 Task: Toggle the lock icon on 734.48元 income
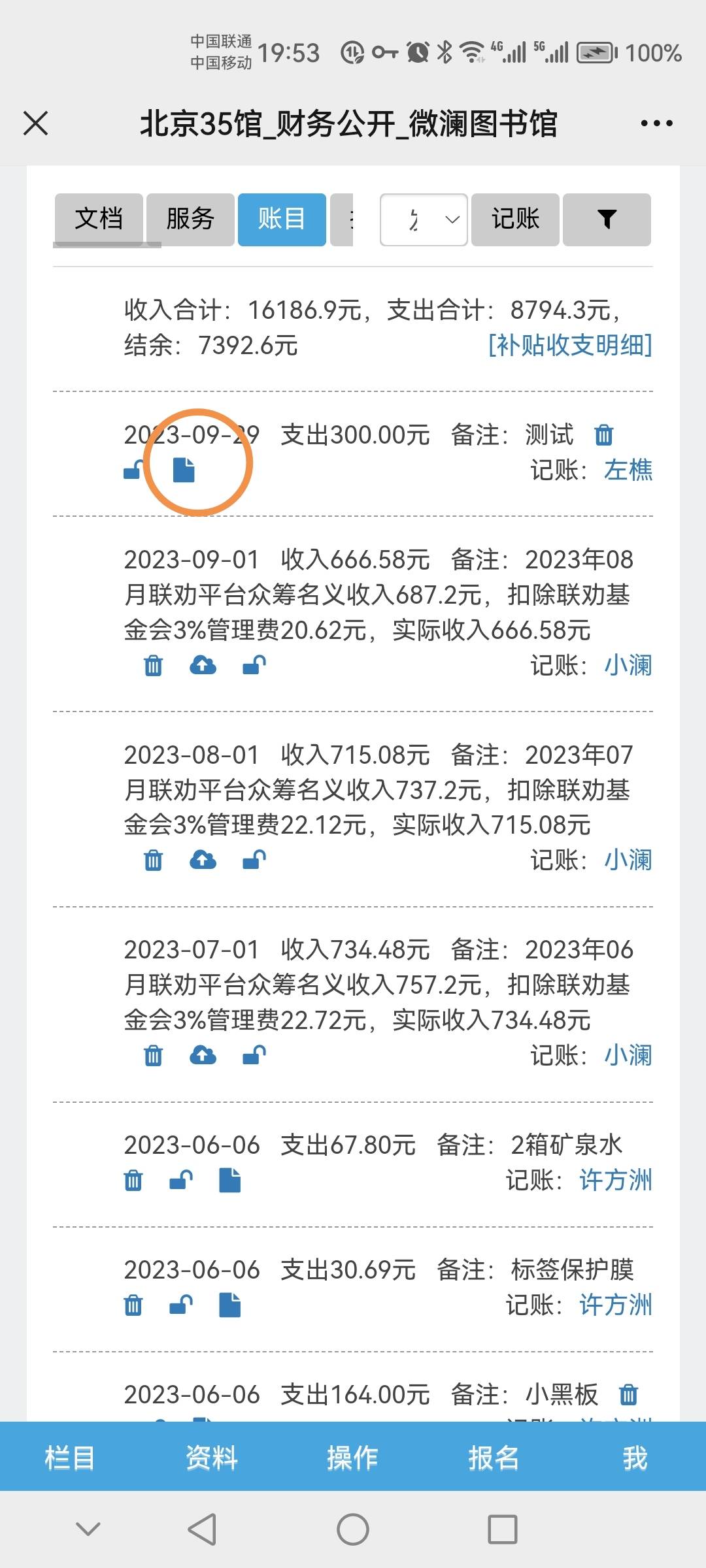point(254,1055)
